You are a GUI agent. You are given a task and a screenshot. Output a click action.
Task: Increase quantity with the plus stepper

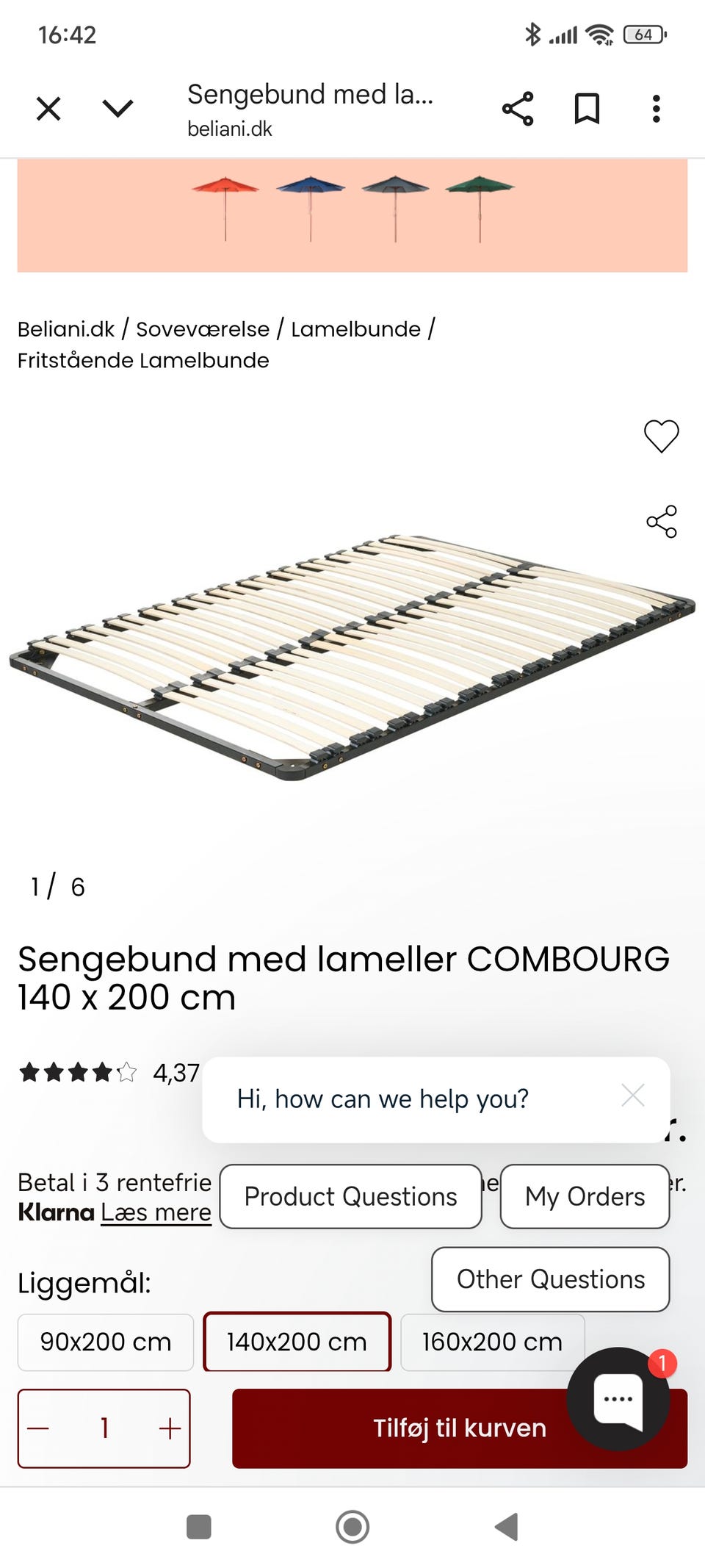point(170,1428)
